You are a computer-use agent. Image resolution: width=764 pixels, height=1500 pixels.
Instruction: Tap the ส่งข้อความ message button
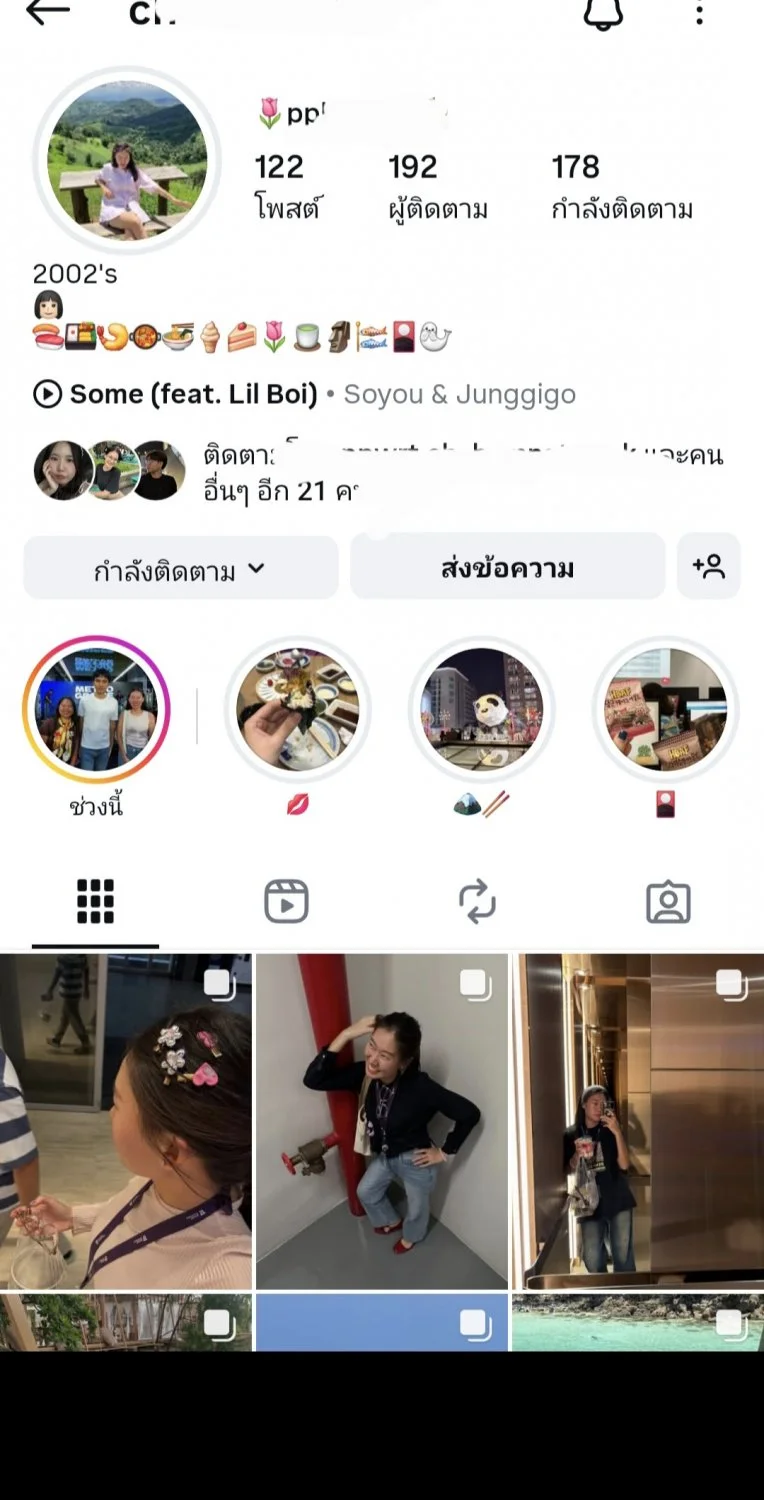click(x=507, y=568)
